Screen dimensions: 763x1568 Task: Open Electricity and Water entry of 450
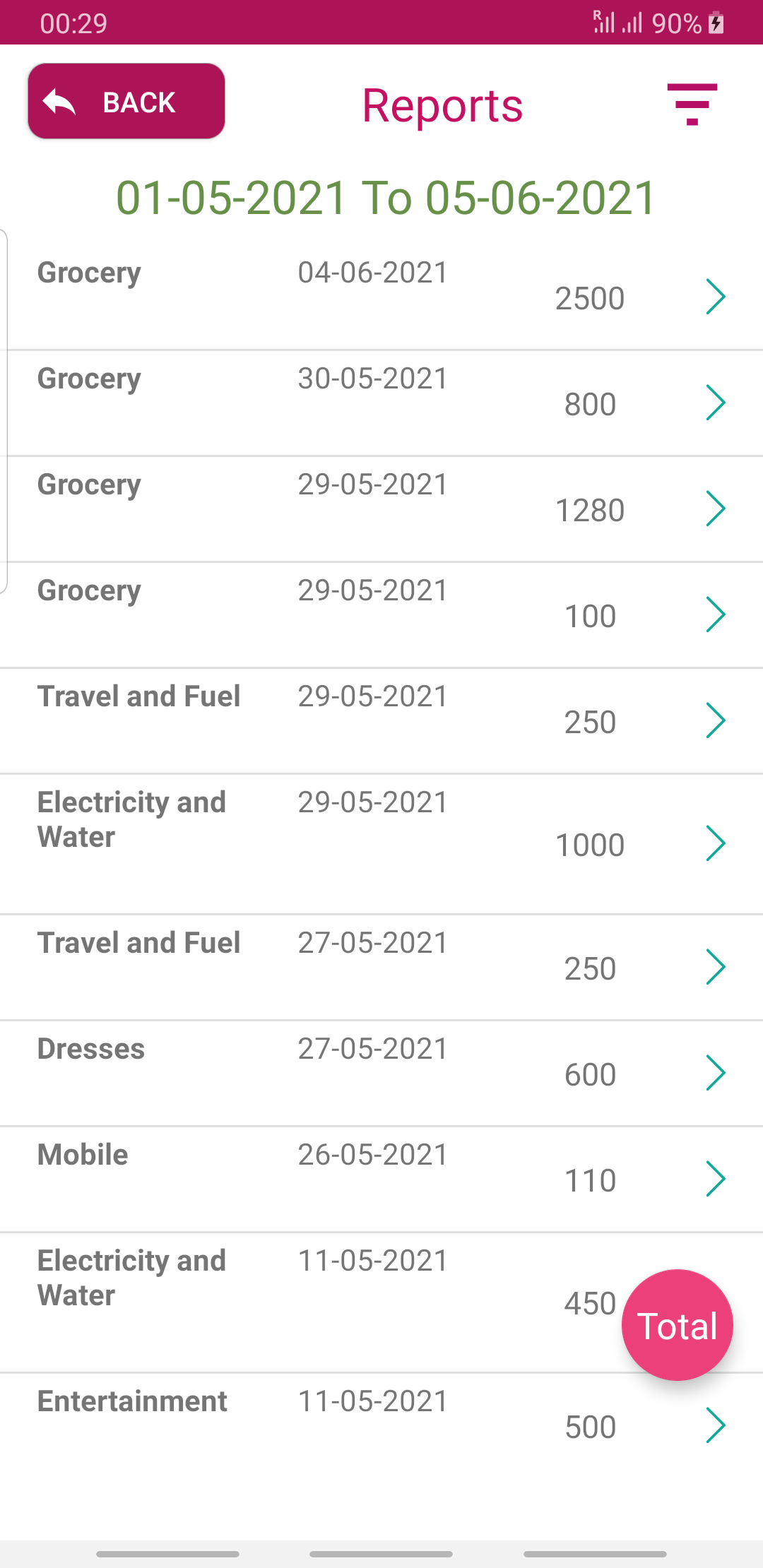pyautogui.click(x=381, y=1302)
